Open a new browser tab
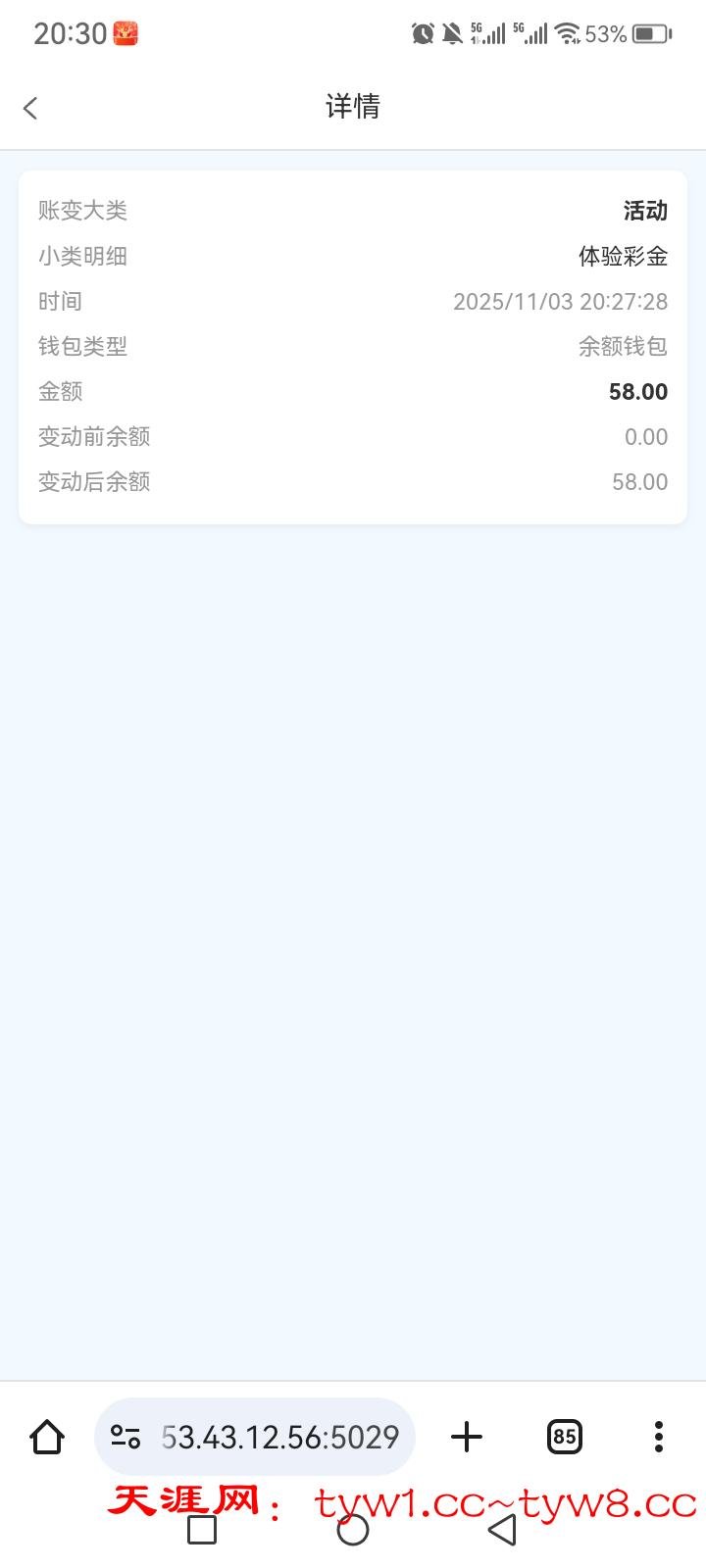 (x=467, y=1437)
